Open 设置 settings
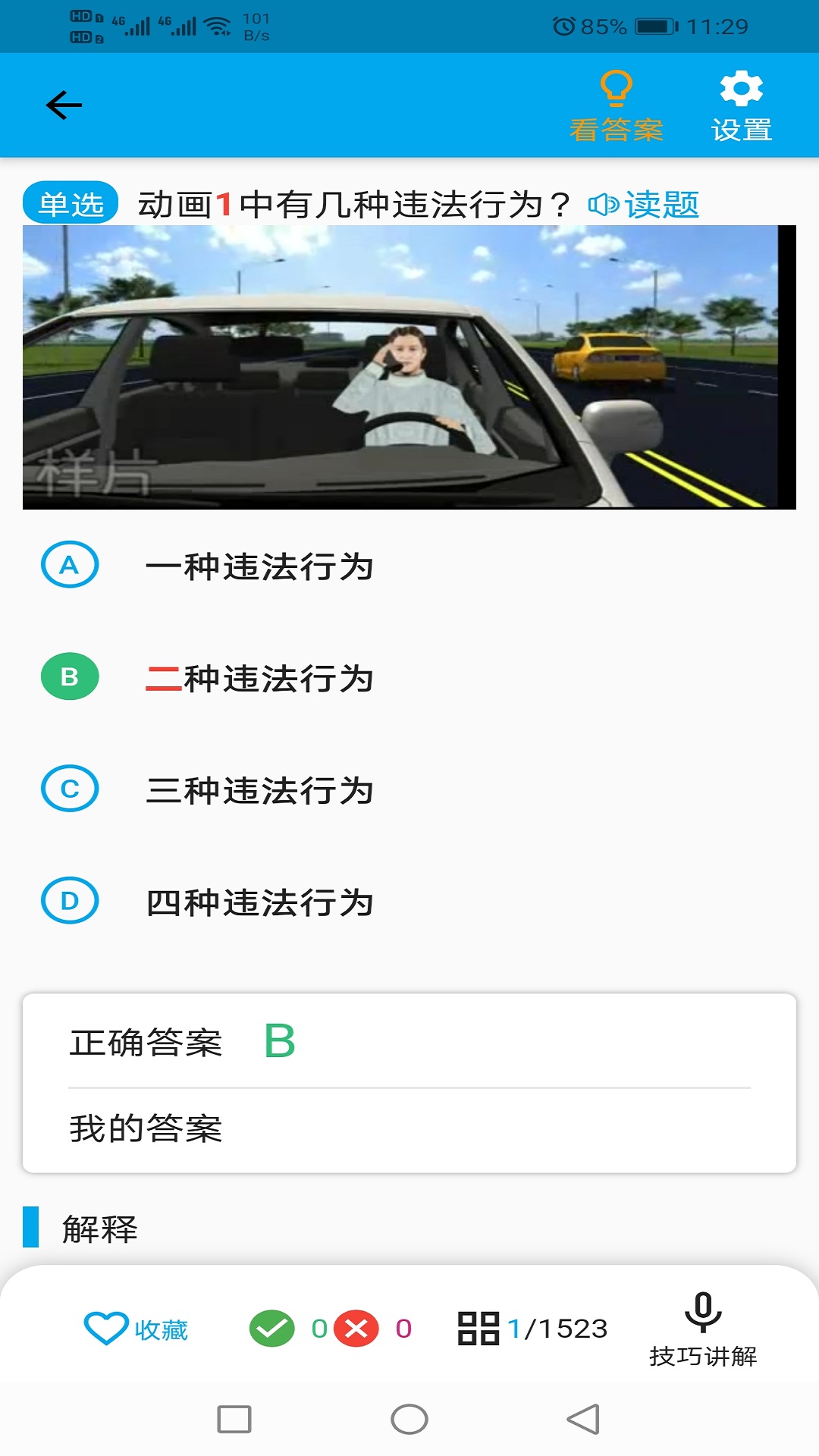The width and height of the screenshot is (819, 1456). tap(742, 106)
